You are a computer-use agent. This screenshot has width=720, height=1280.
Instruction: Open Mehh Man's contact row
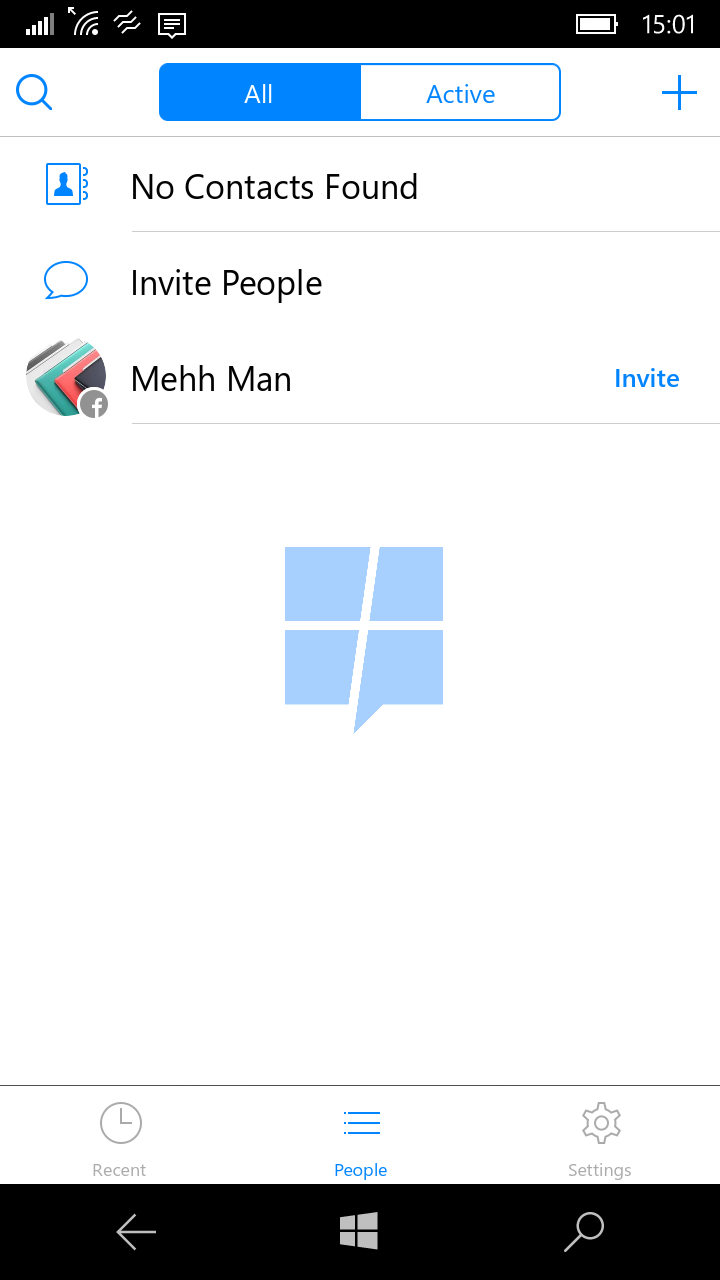point(360,379)
